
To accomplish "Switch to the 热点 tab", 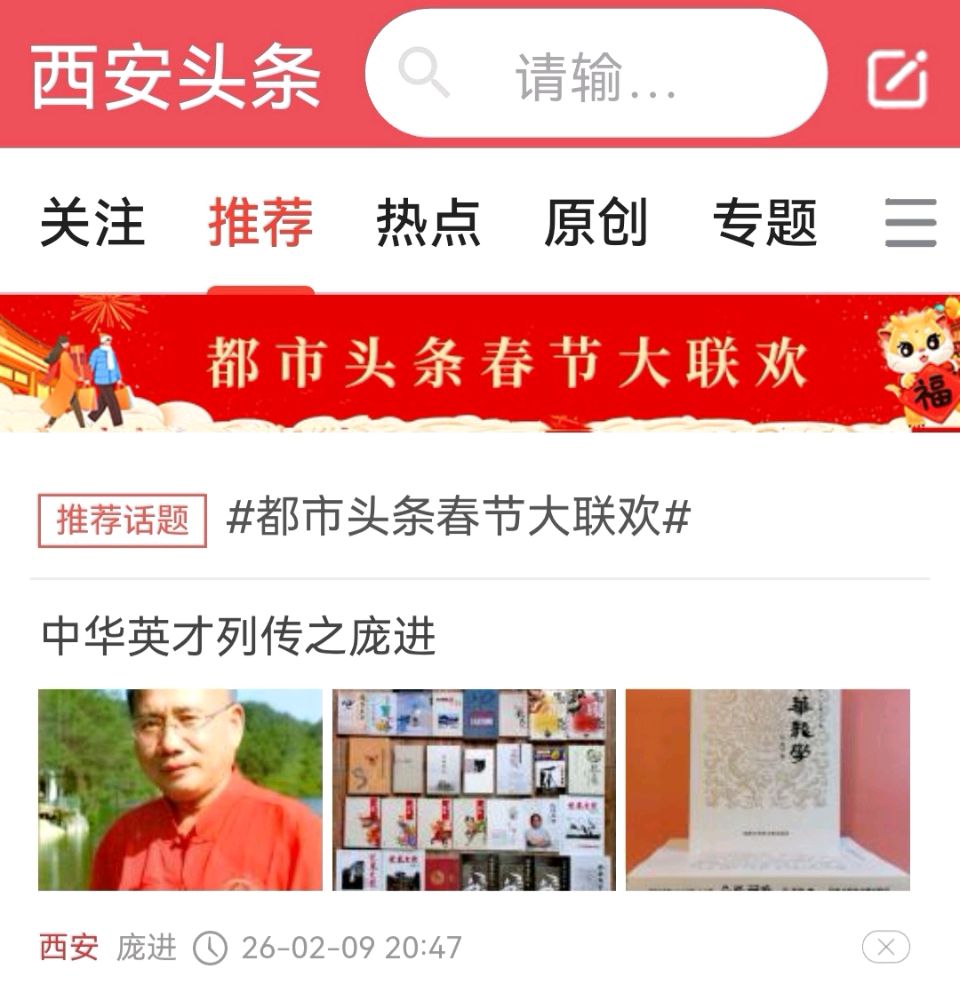I will (428, 223).
